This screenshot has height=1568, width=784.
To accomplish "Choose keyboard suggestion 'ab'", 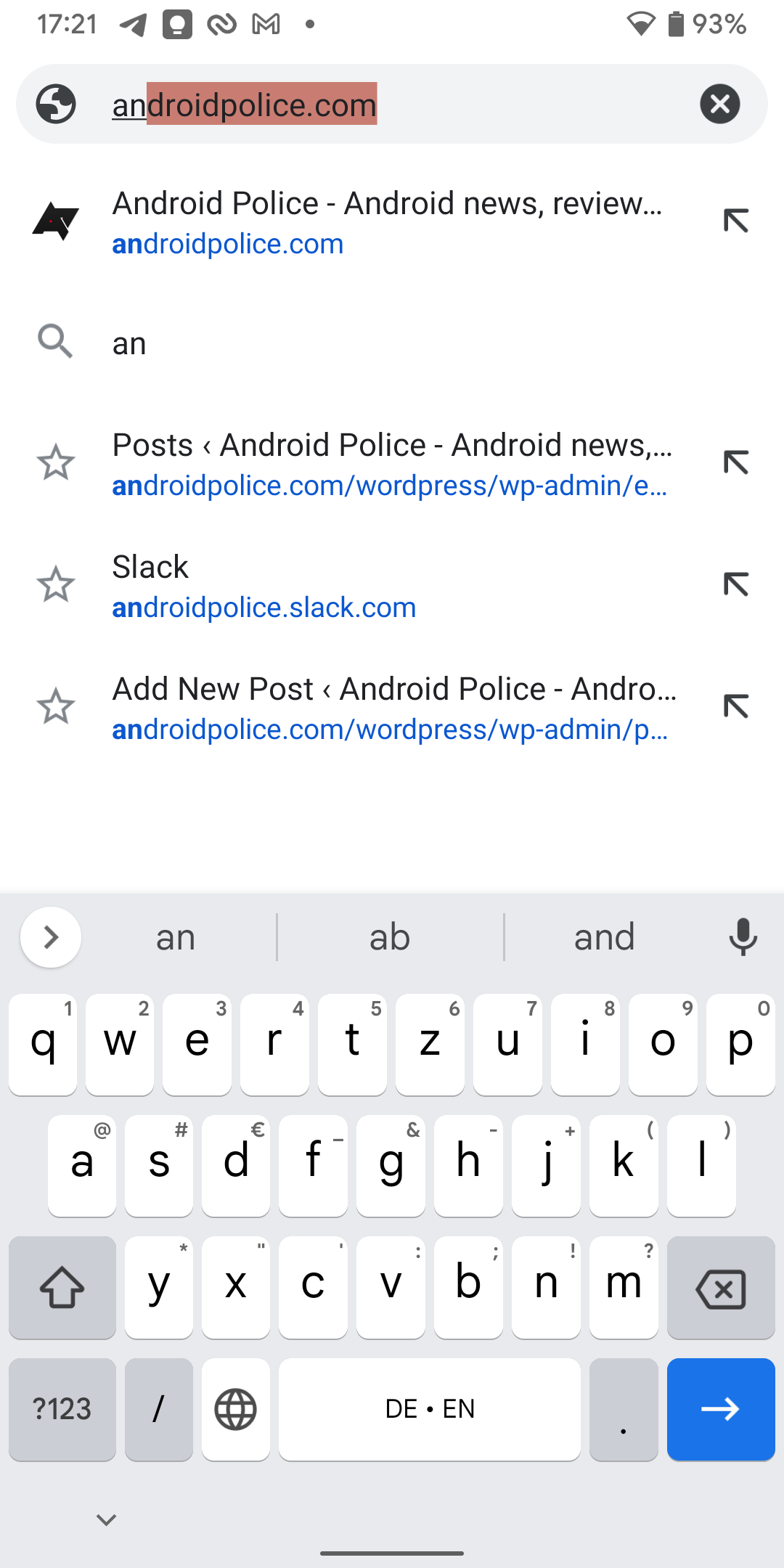I will point(390,937).
